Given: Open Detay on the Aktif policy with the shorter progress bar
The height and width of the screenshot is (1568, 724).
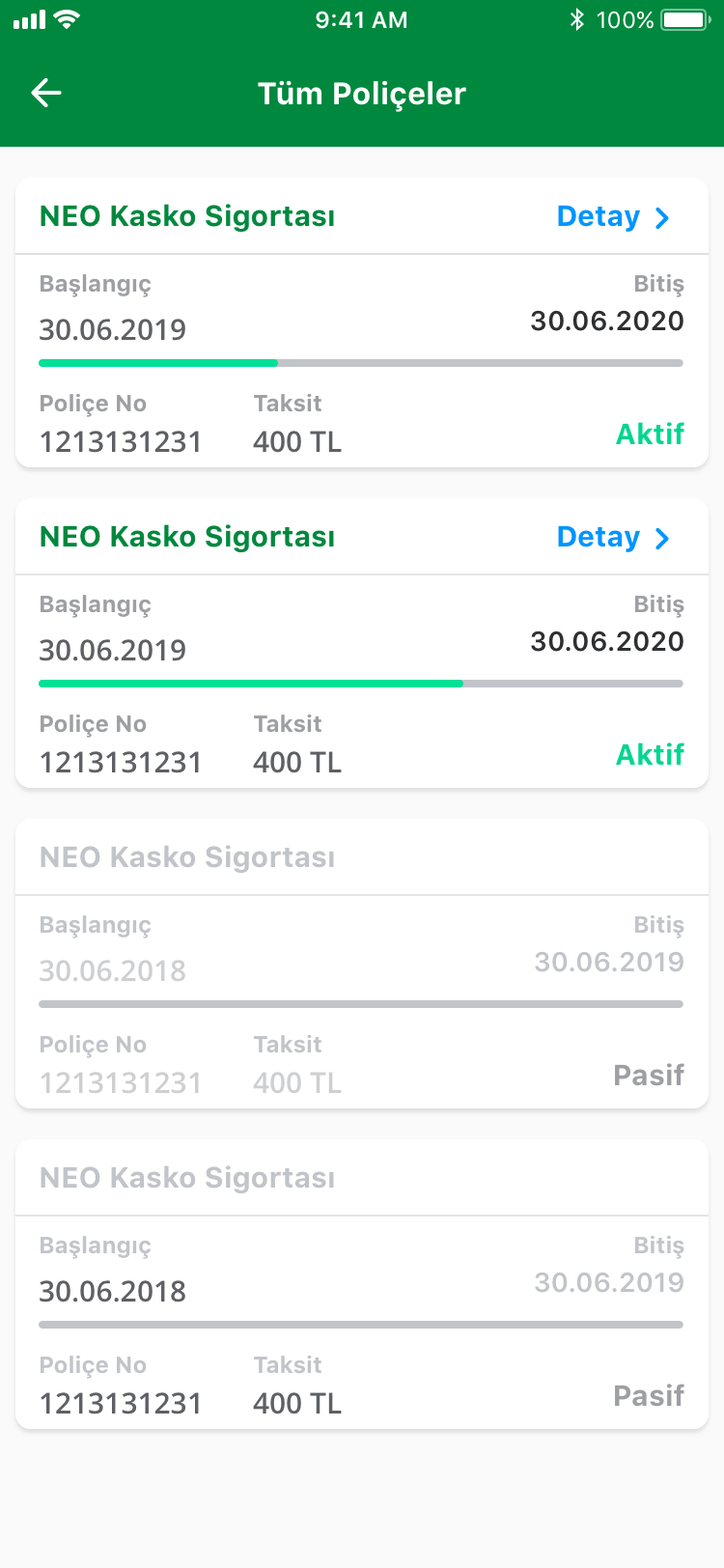Looking at the screenshot, I should pos(613,216).
